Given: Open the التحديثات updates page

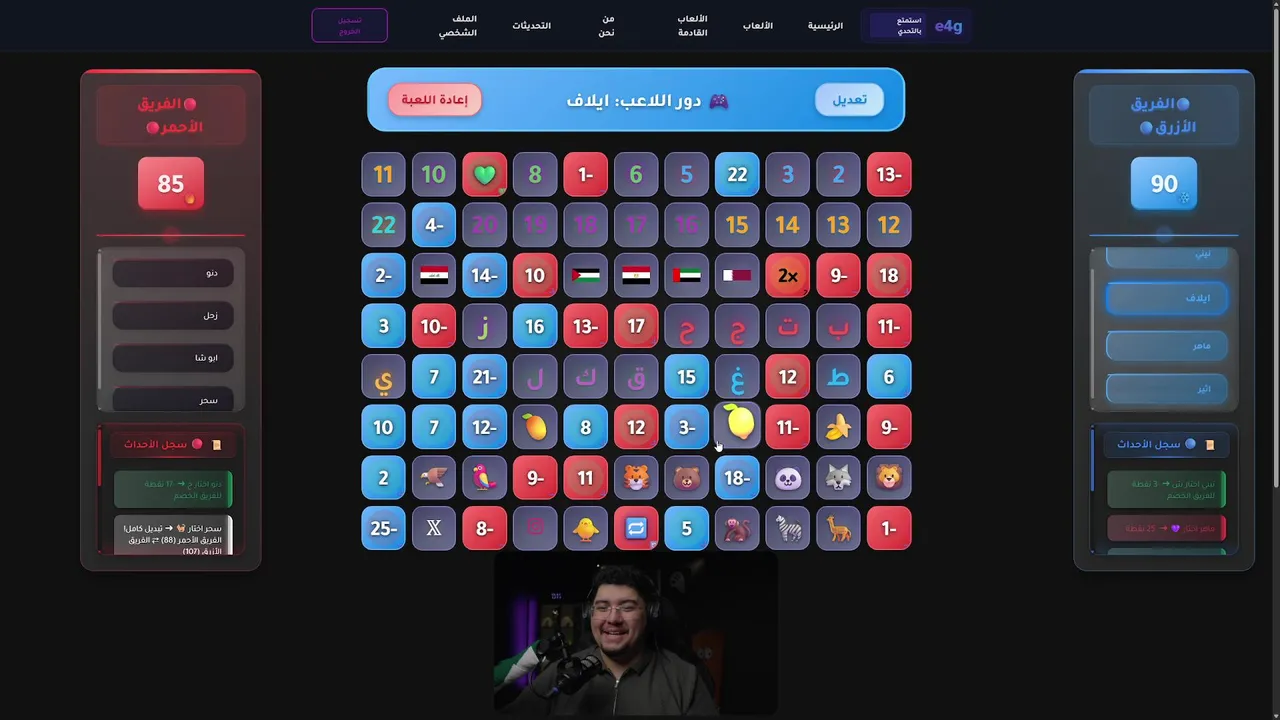Looking at the screenshot, I should [532, 26].
